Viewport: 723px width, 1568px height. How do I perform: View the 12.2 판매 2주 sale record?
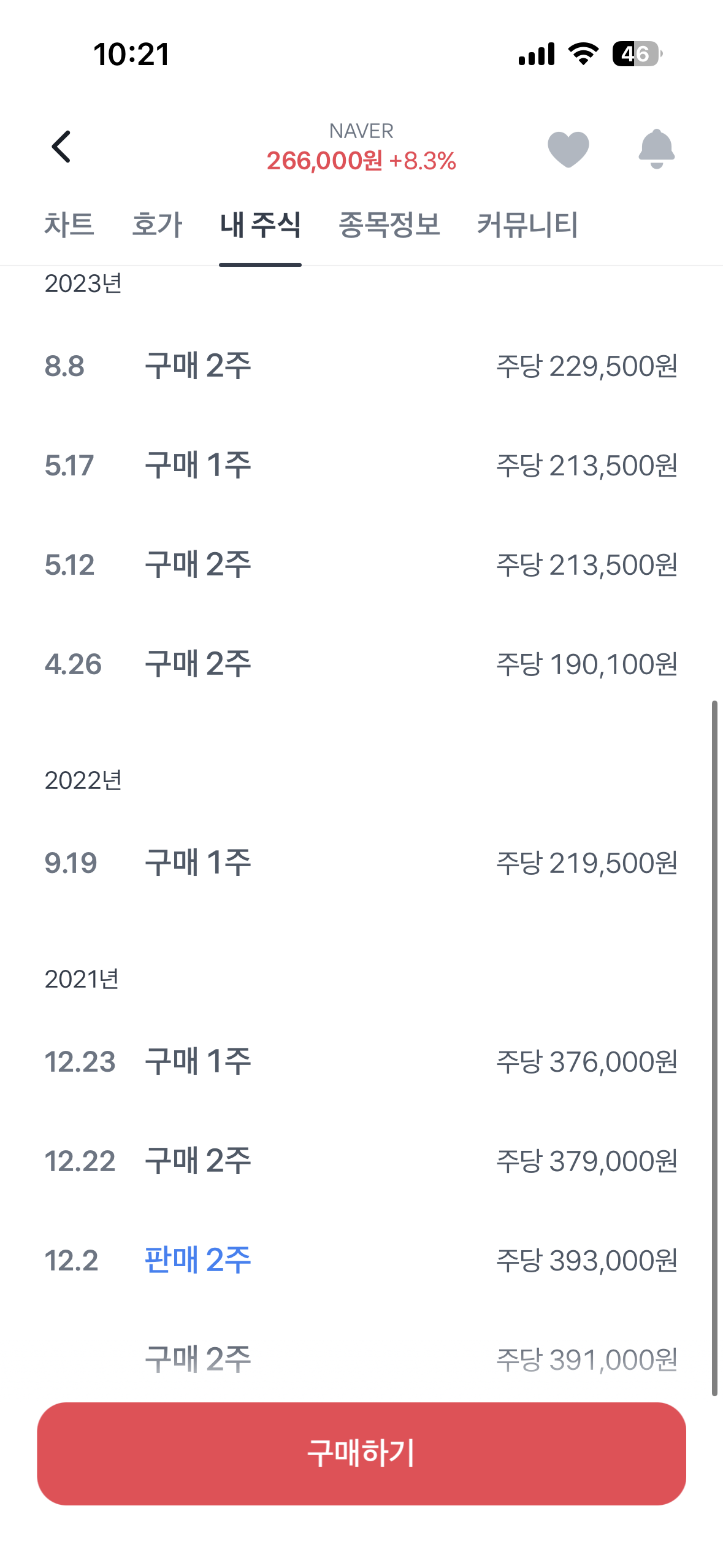point(361,1261)
